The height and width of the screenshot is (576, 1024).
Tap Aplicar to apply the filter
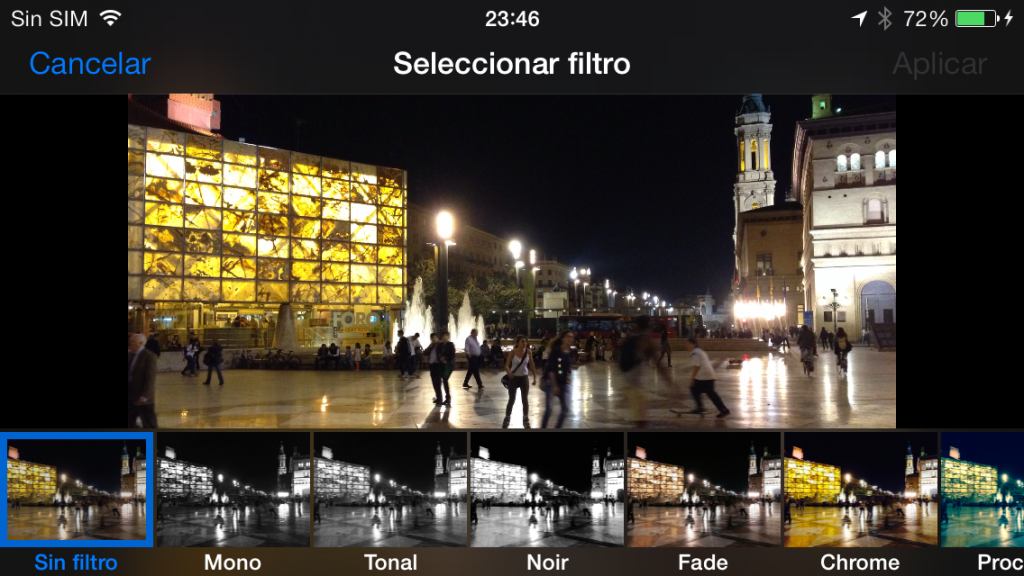click(x=939, y=64)
